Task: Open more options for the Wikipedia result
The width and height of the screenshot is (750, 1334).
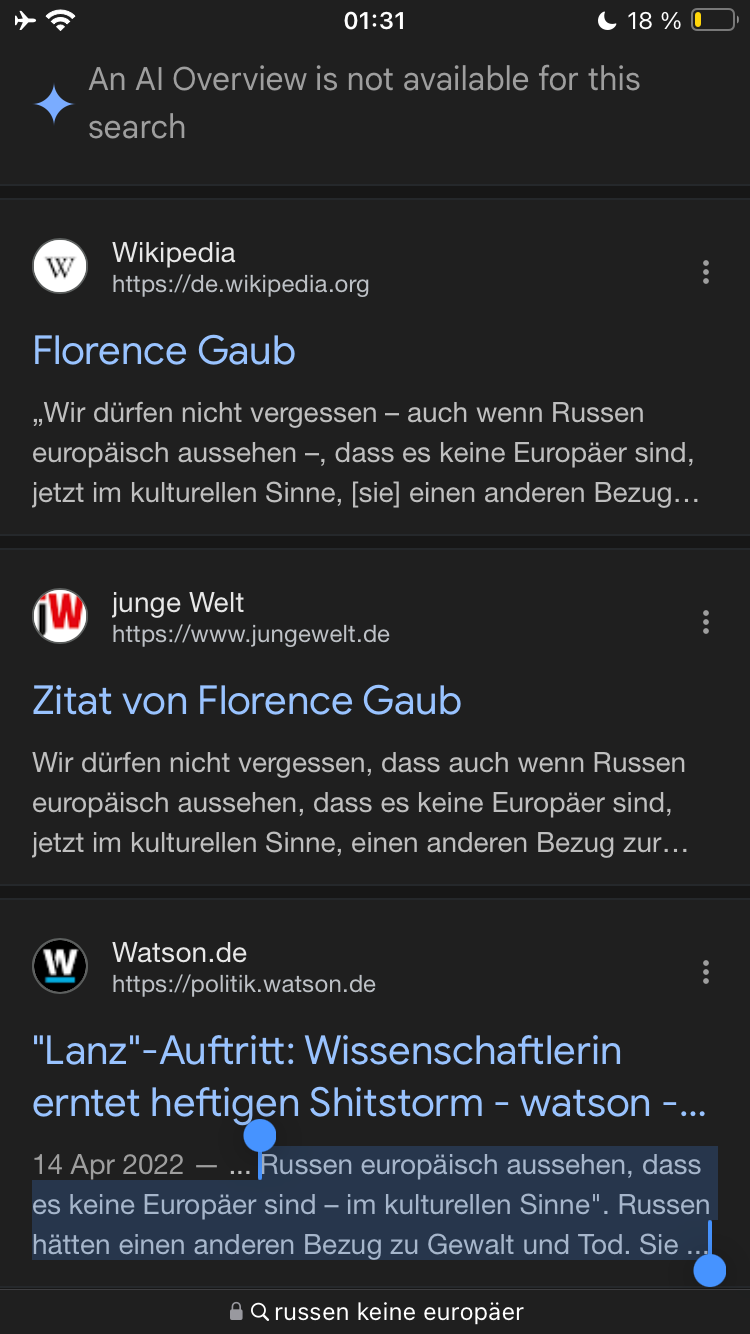Action: tap(706, 272)
